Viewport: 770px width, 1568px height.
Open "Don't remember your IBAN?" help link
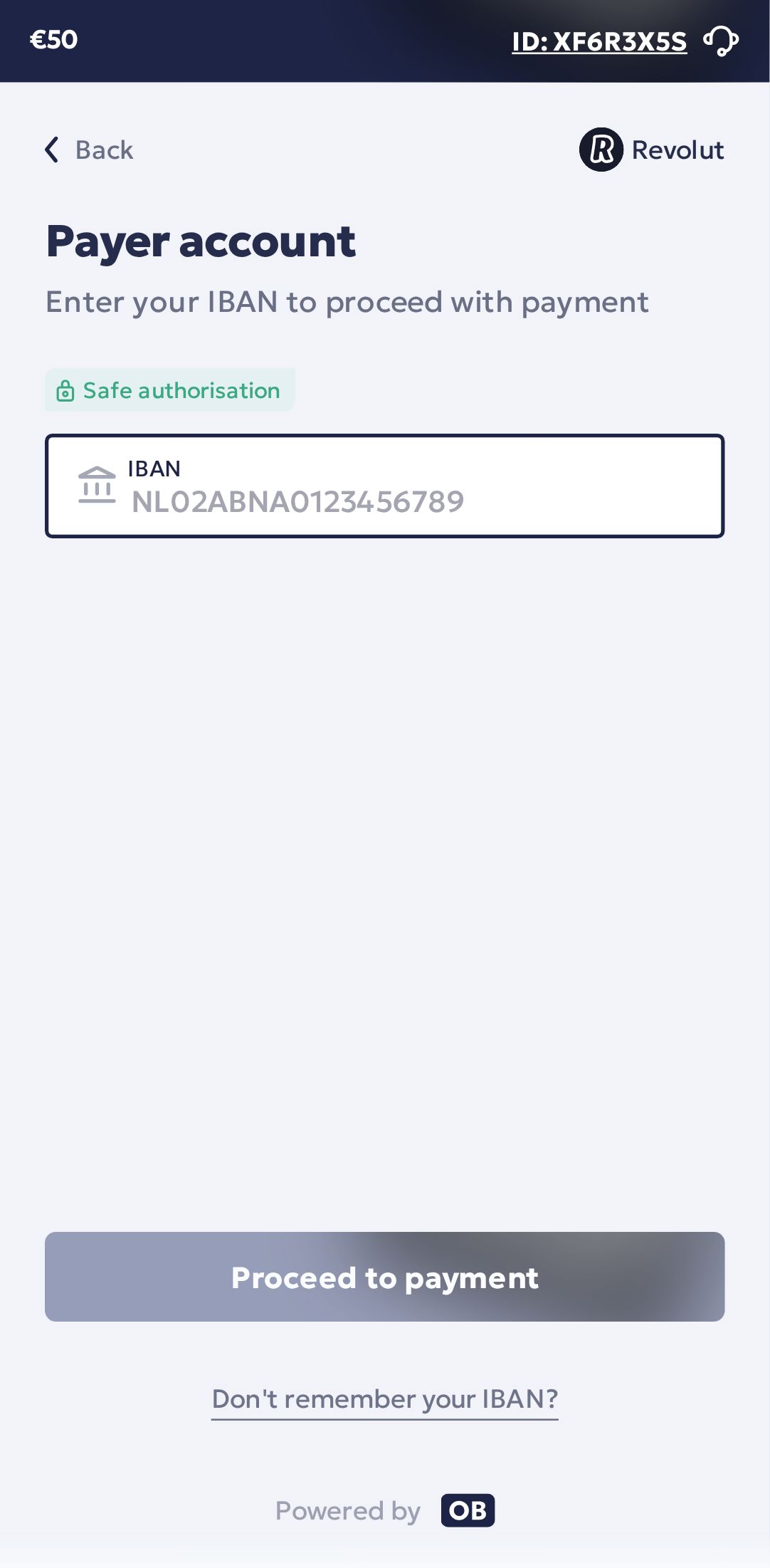coord(384,1399)
